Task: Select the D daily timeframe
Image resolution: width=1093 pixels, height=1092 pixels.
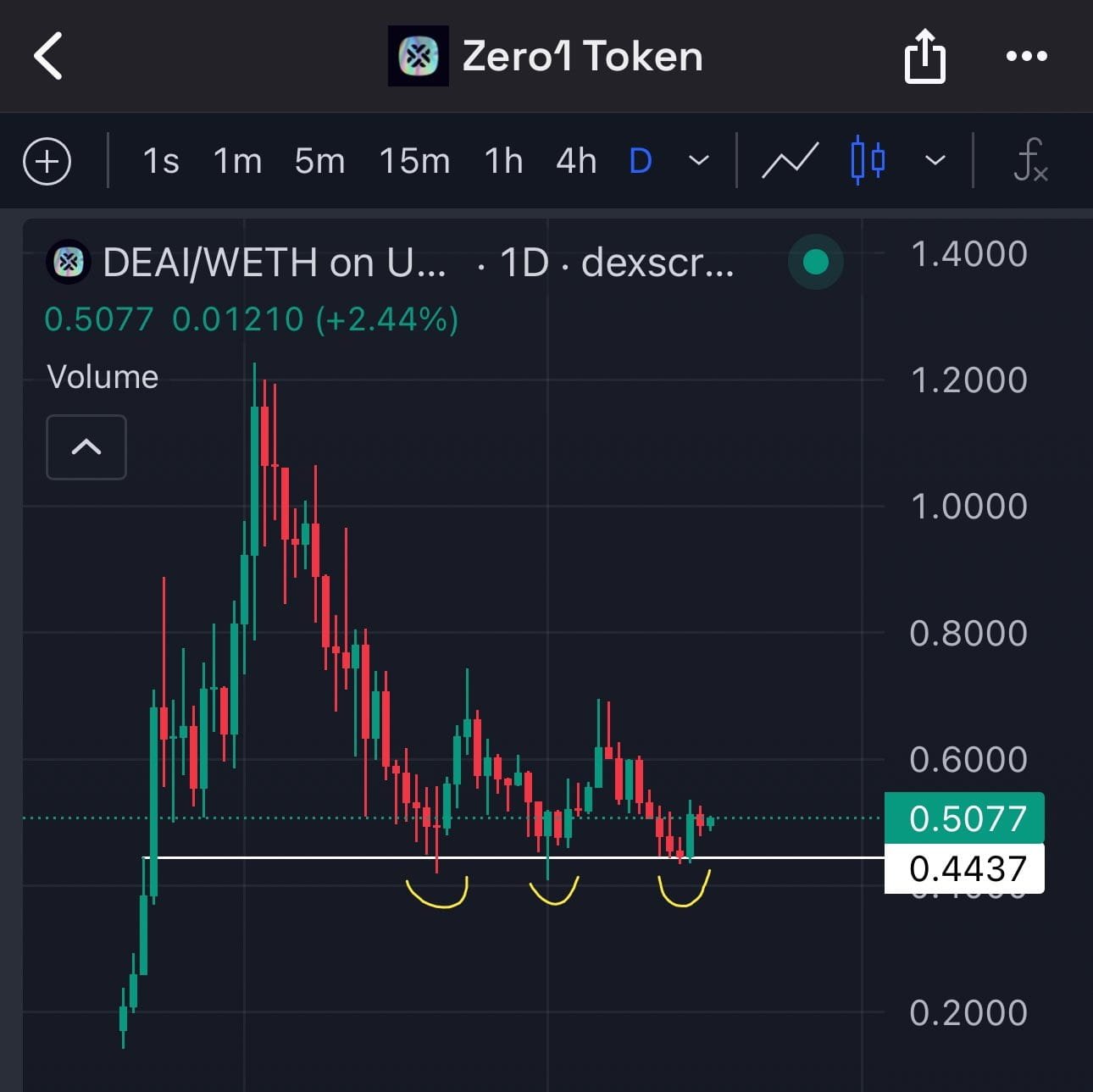Action: 641,161
